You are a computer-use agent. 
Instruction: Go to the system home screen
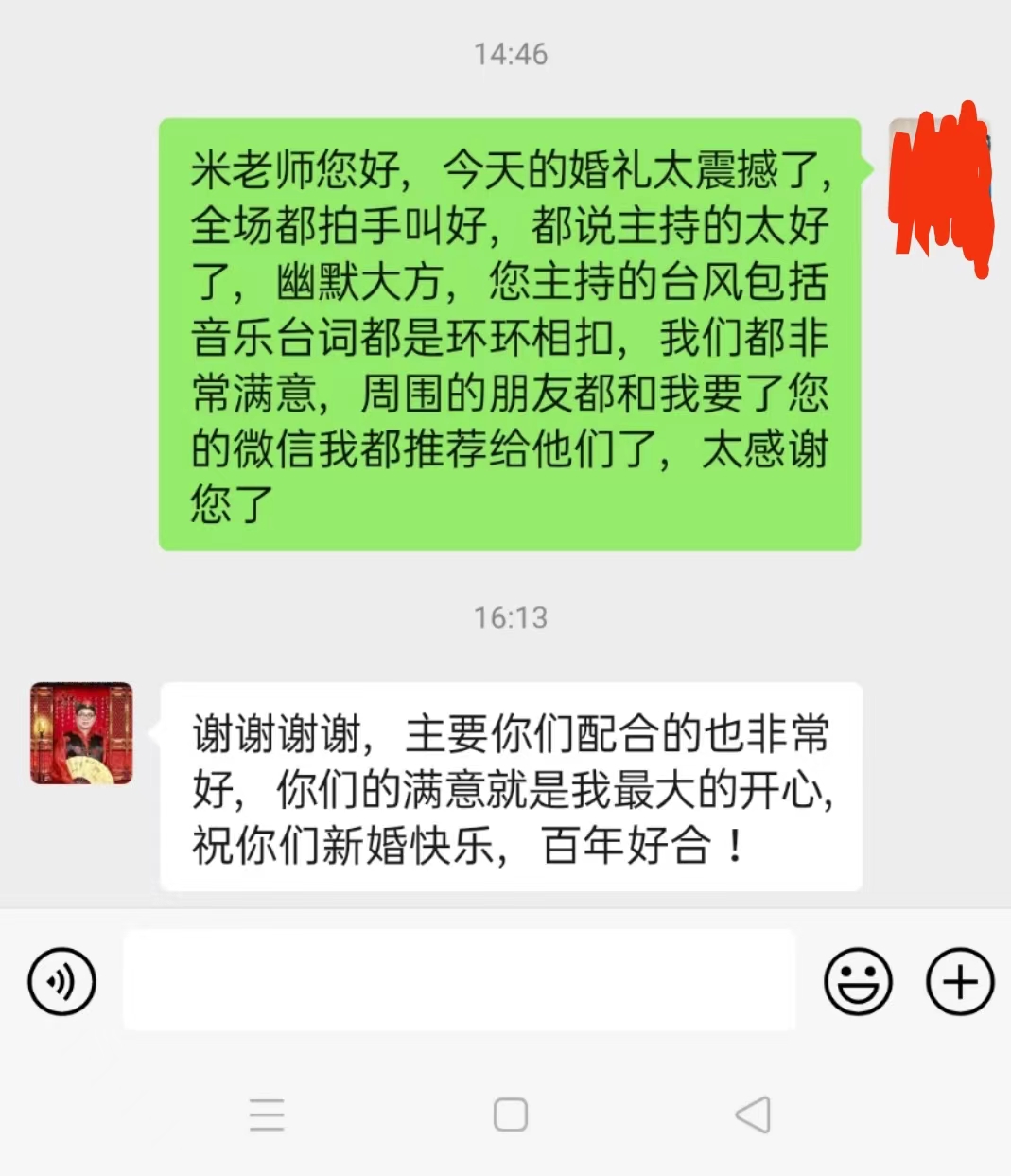pos(511,1115)
